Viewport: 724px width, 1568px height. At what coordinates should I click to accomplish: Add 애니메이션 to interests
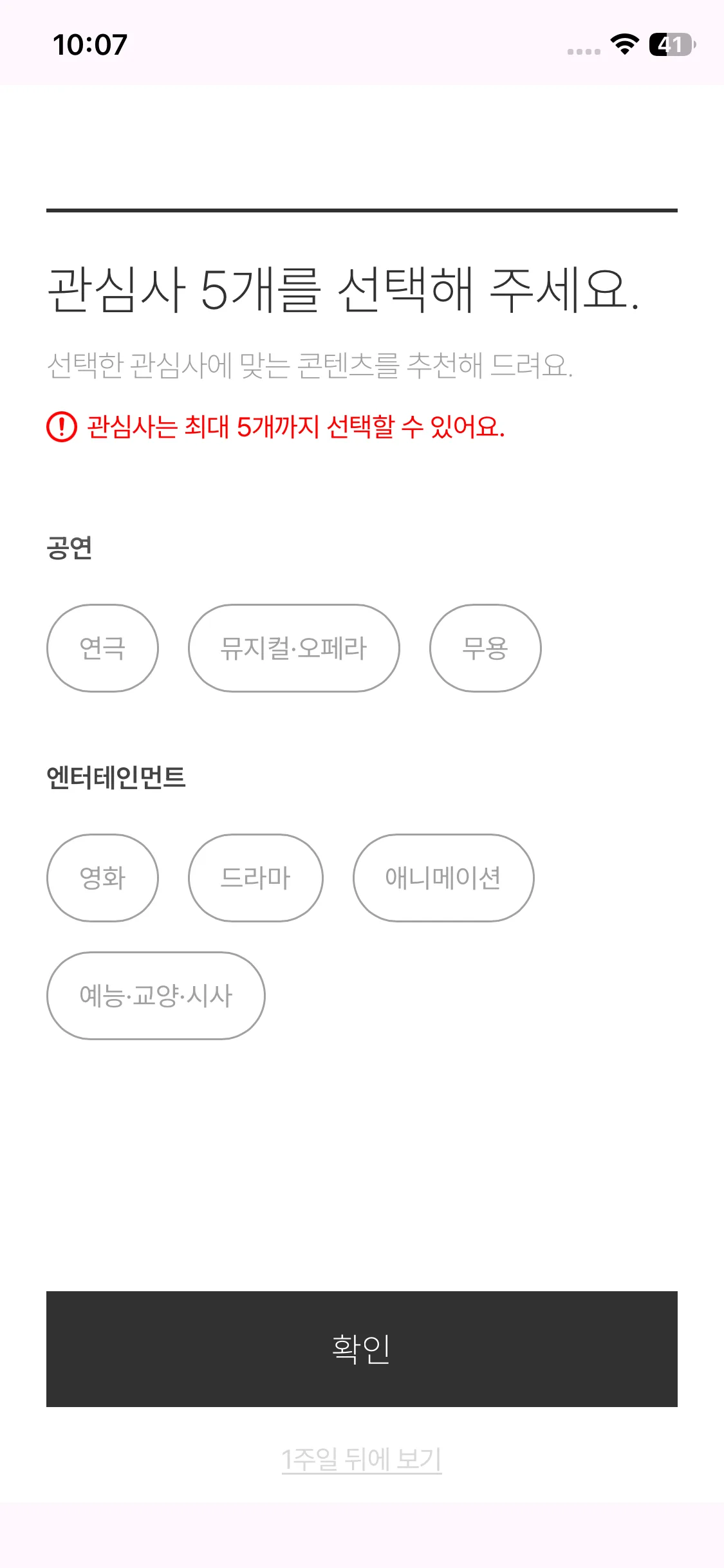443,878
